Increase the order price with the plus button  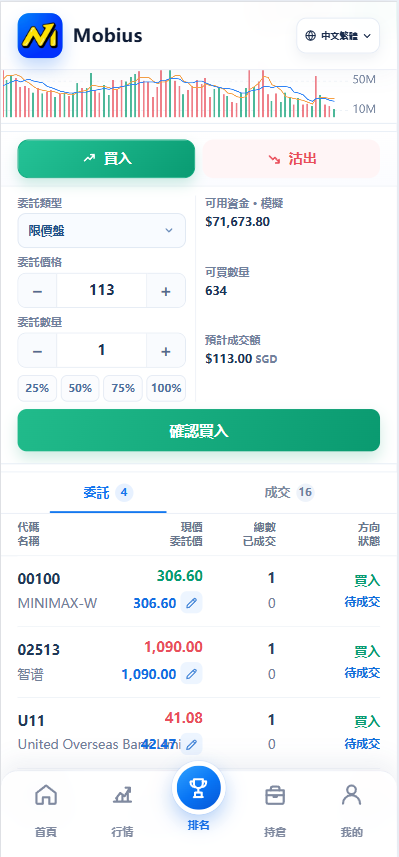tap(166, 291)
